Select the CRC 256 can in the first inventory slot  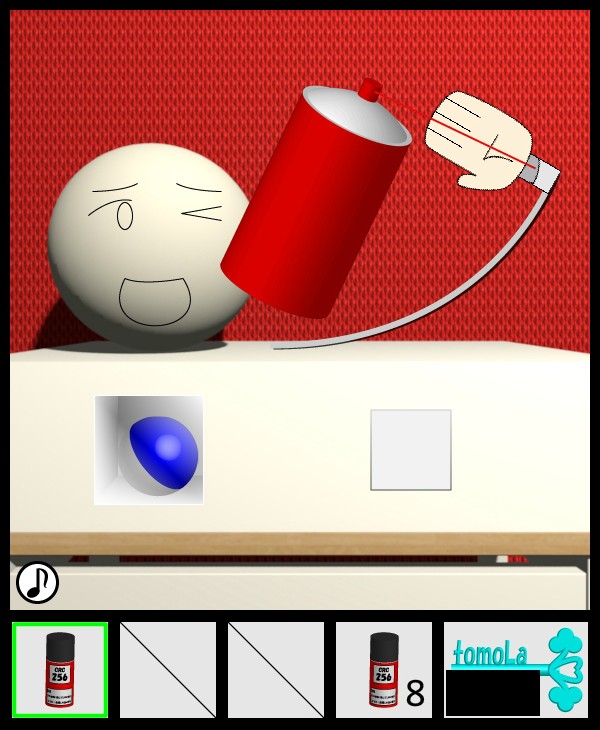(x=60, y=669)
